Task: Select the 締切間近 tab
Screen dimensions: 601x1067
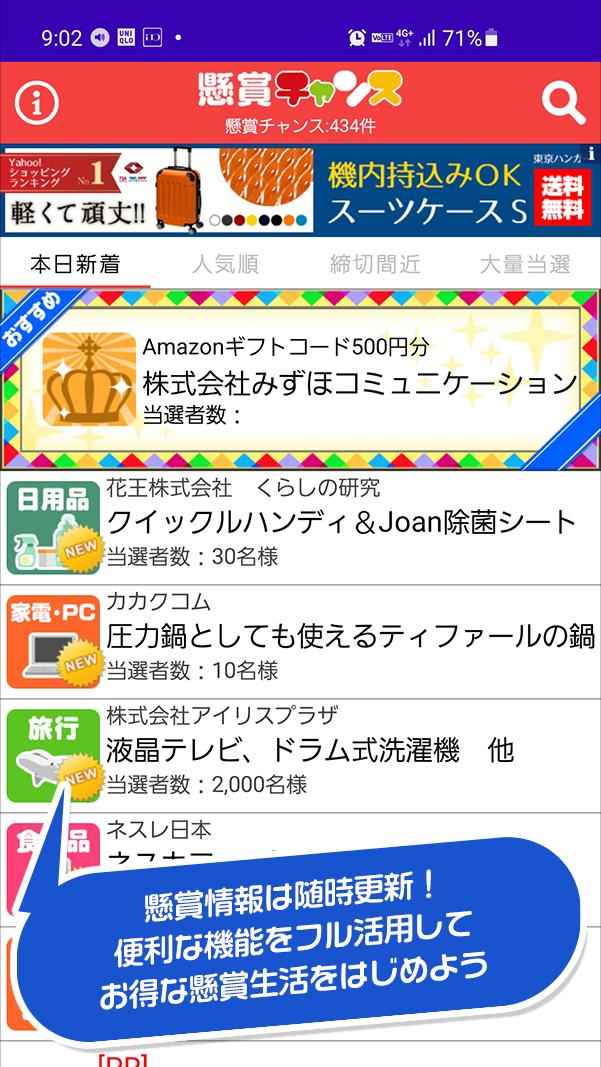Action: point(375,264)
